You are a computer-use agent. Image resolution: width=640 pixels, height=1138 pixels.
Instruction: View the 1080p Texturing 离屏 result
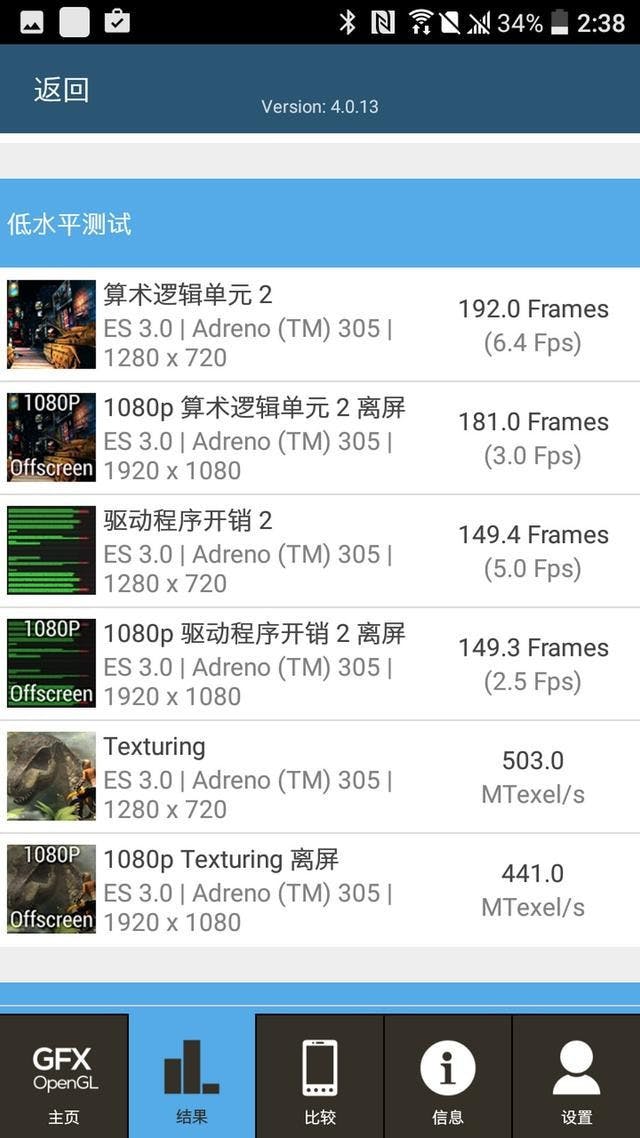[320, 890]
